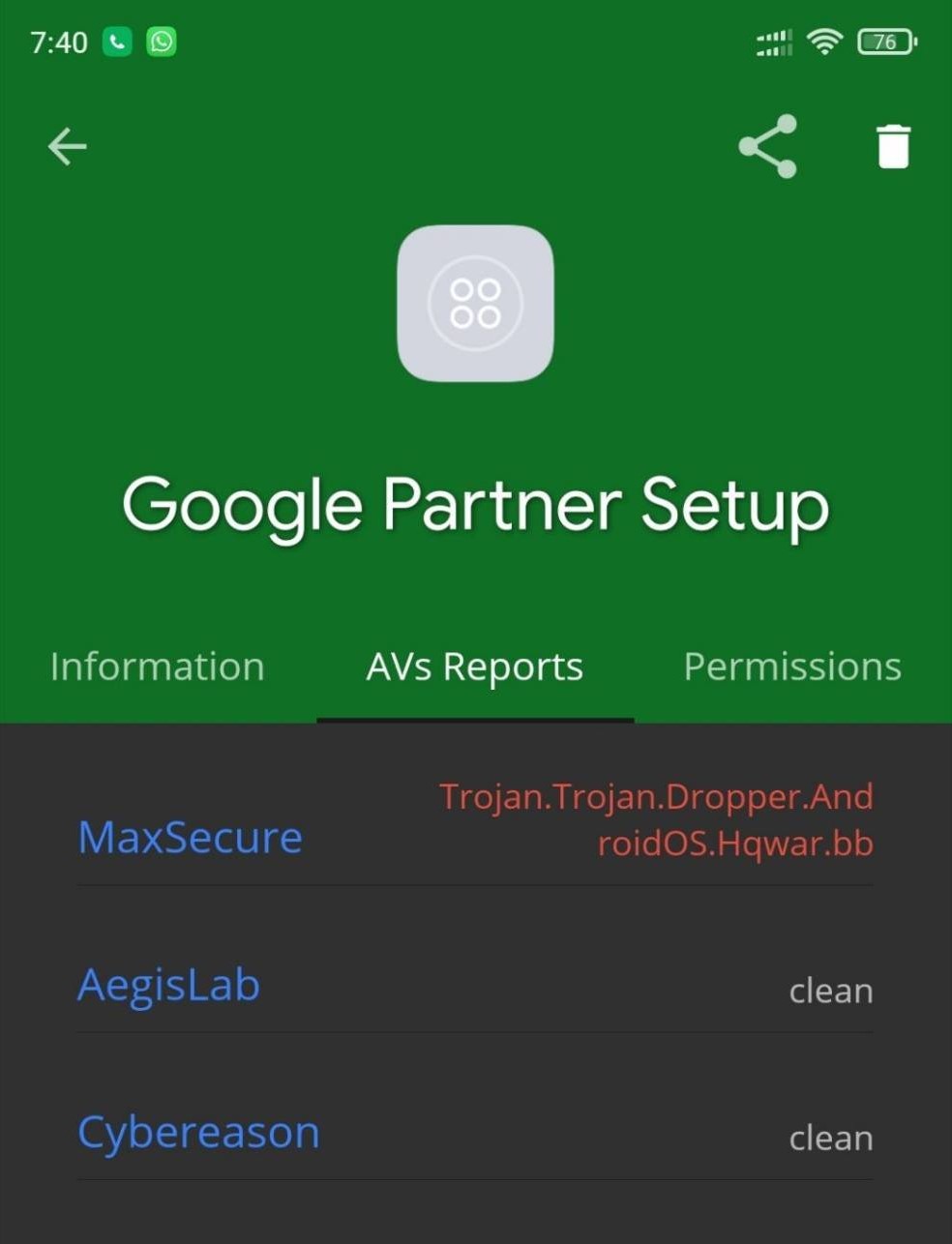The image size is (952, 1244).
Task: Open the AegisLab antivirus link
Action: [169, 985]
